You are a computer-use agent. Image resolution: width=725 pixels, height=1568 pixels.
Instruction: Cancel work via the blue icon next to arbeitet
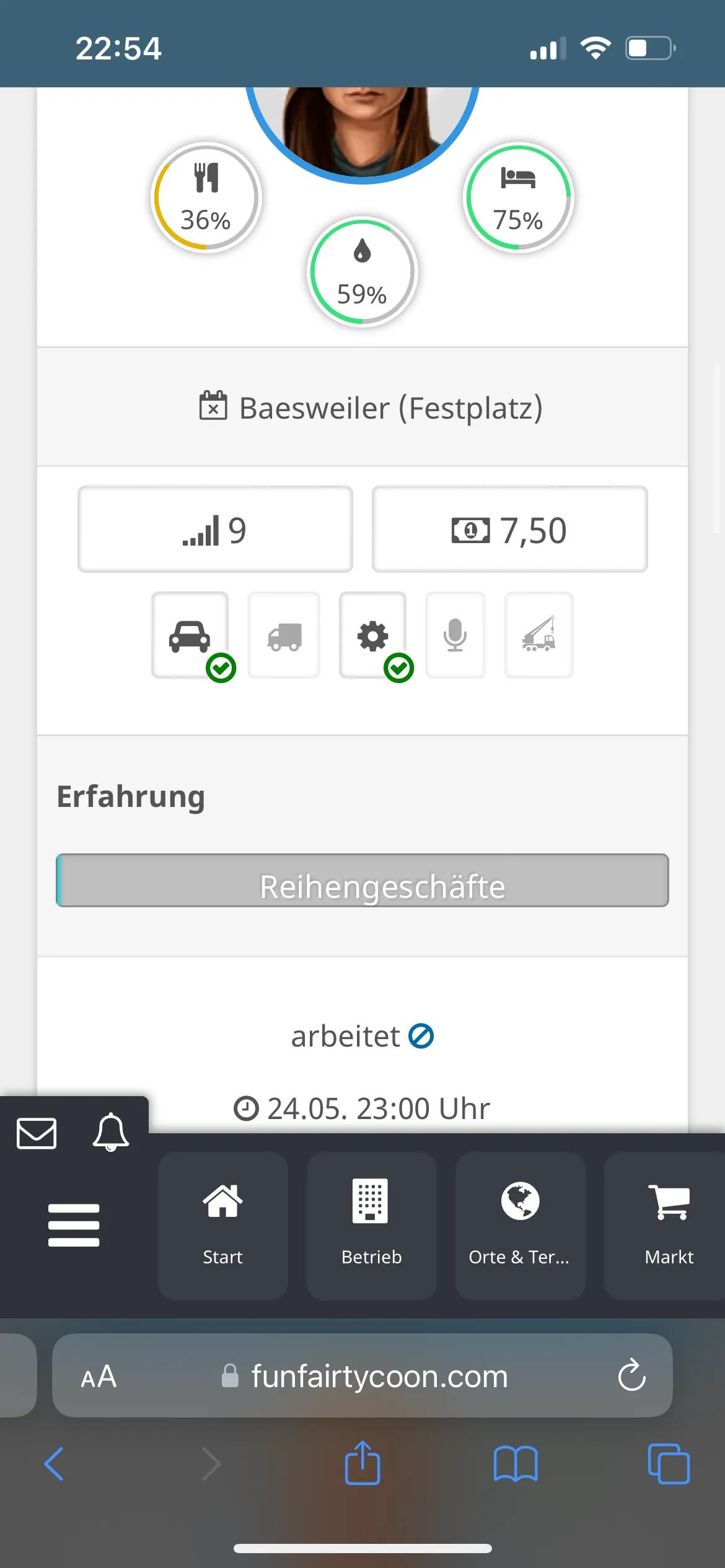point(421,1036)
